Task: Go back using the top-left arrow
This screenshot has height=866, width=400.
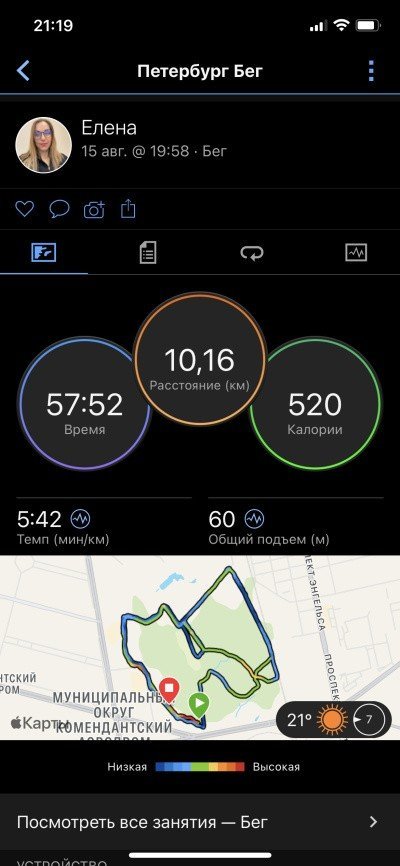Action: pos(23,71)
